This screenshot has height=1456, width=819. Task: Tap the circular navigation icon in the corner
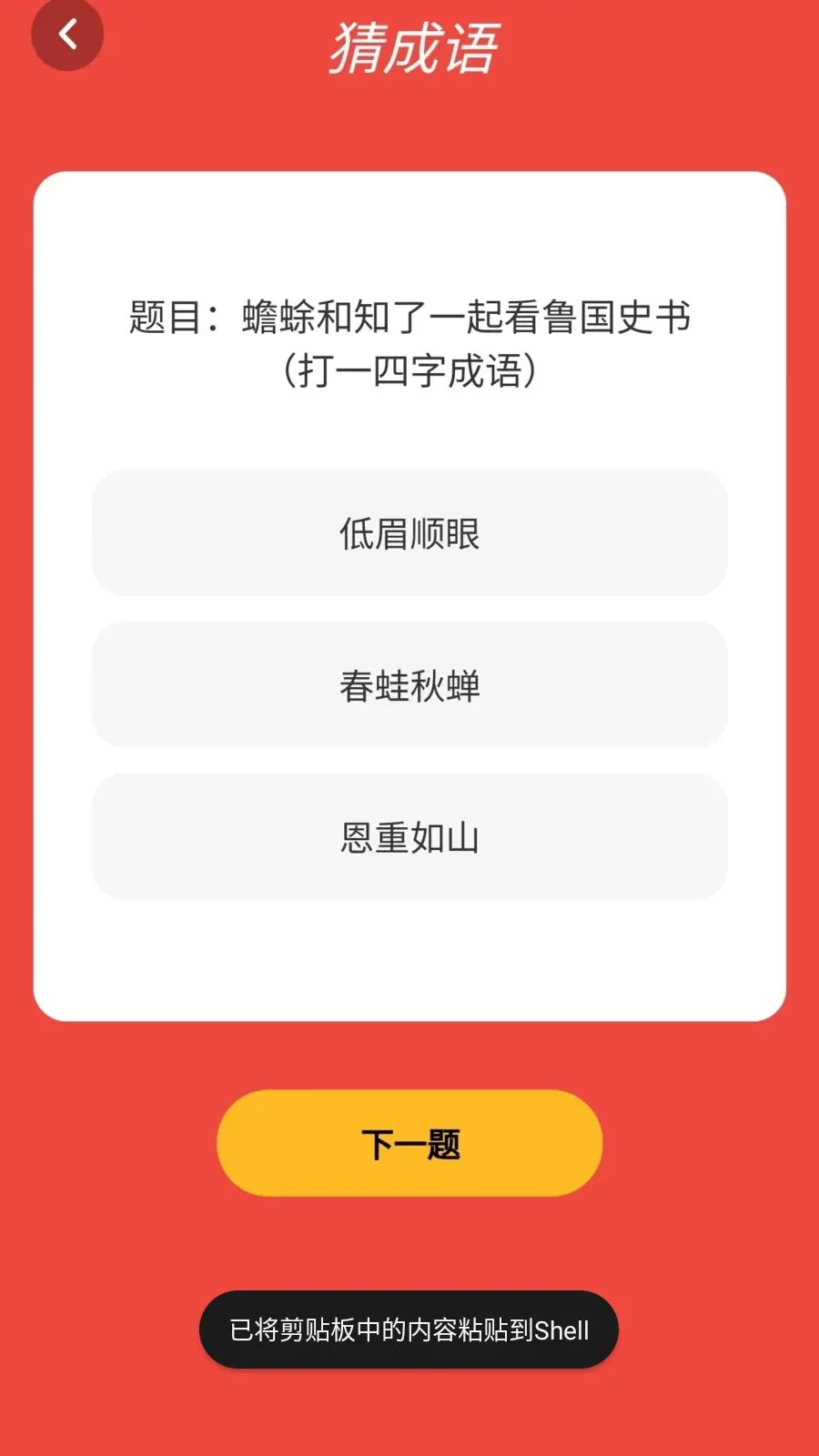[67, 35]
